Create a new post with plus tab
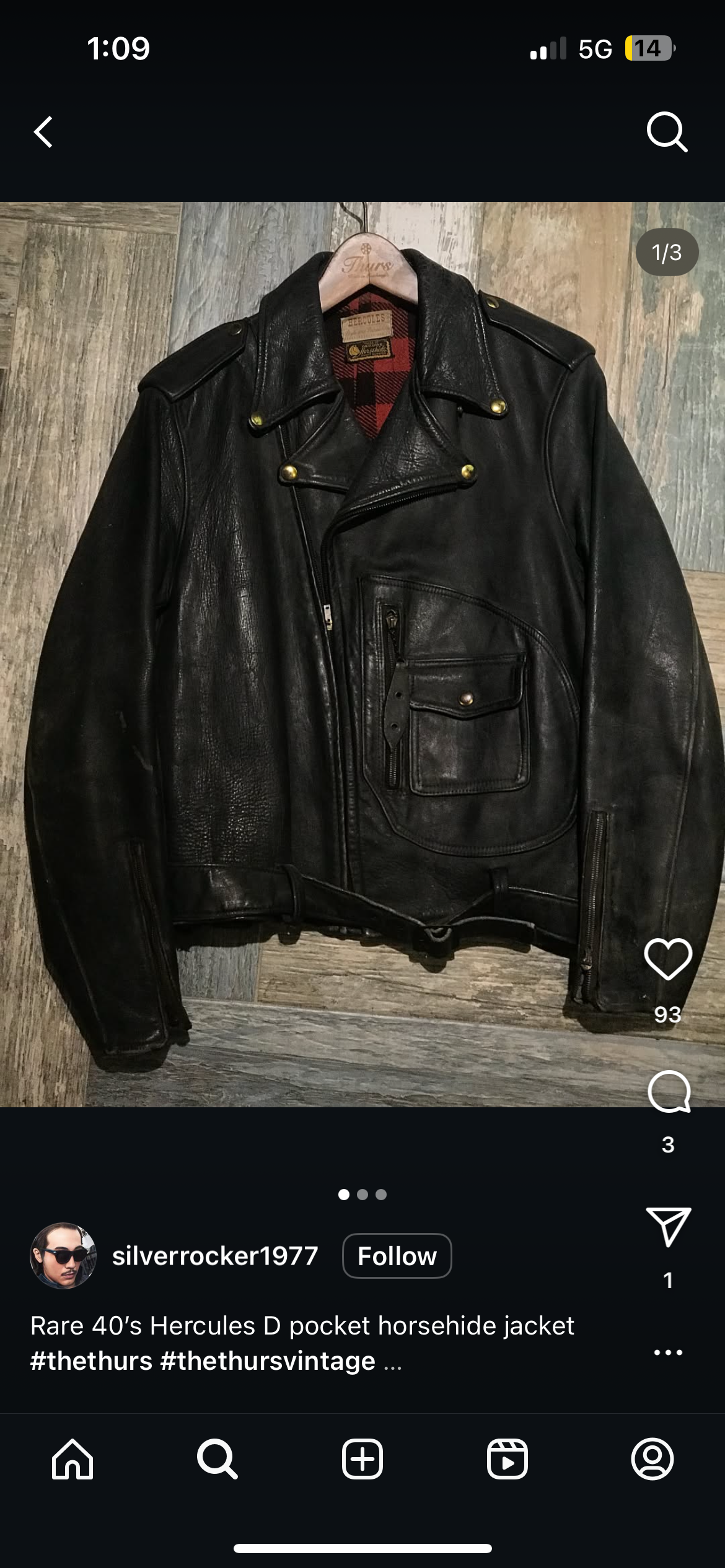The height and width of the screenshot is (1568, 725). tap(362, 1459)
